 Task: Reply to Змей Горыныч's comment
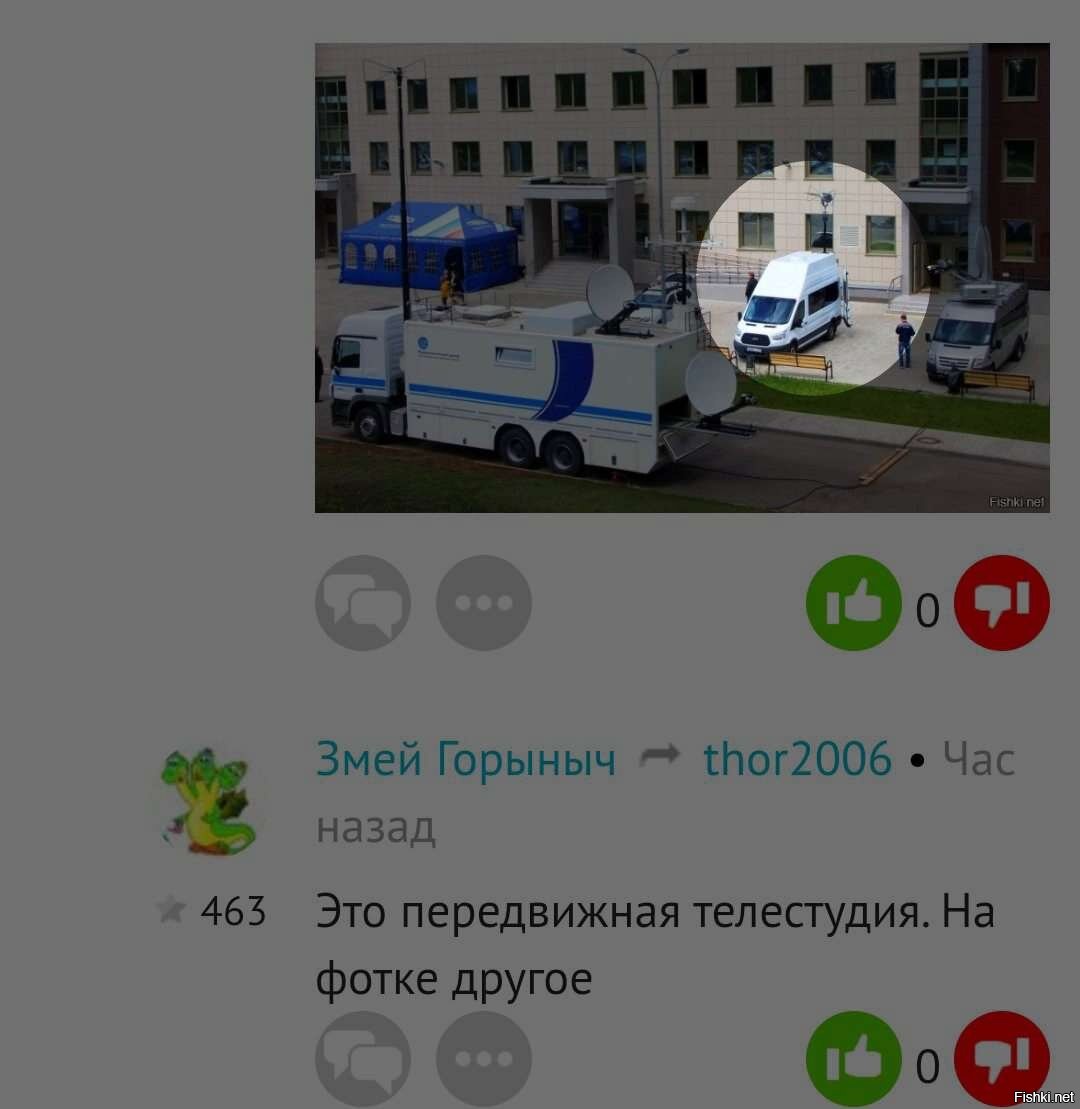click(x=363, y=1058)
